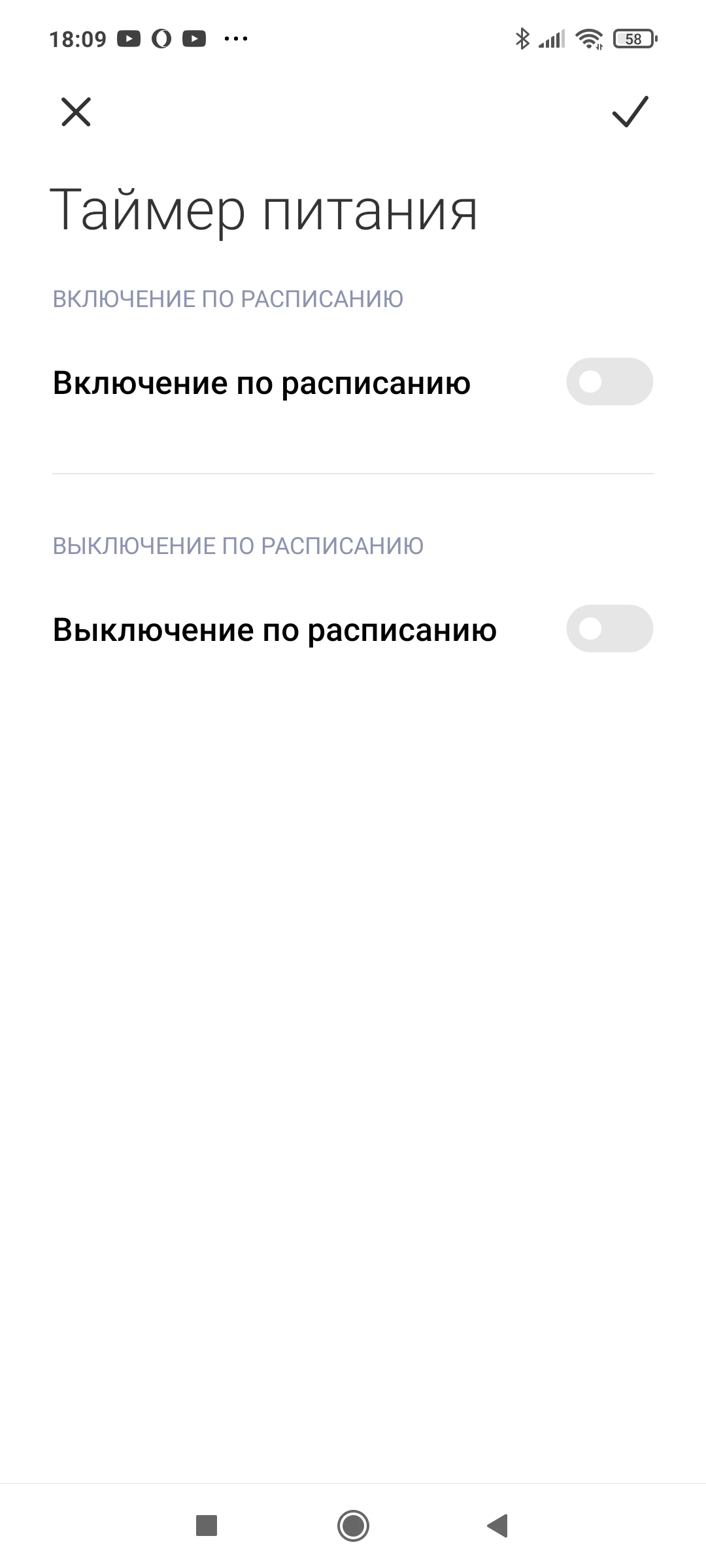Open recent apps from navigation bar

(x=207, y=1526)
